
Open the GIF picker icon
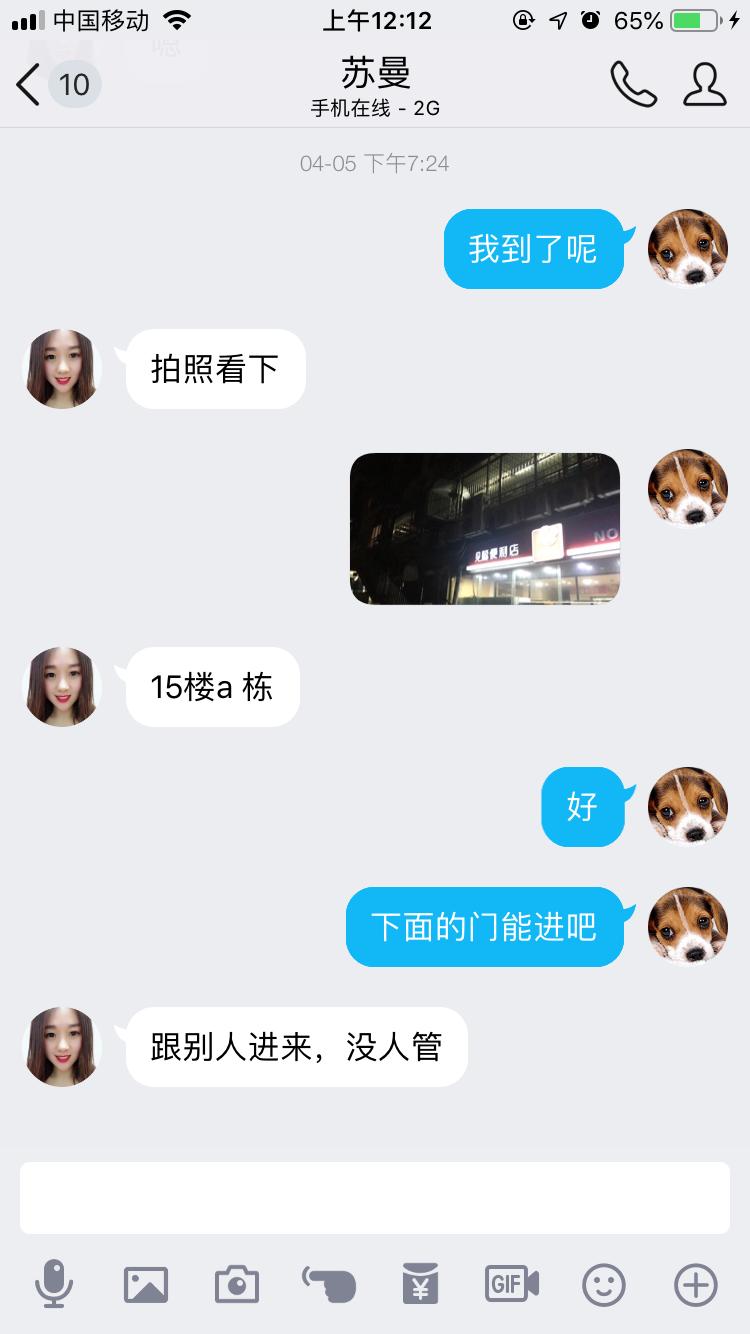[x=511, y=1283]
